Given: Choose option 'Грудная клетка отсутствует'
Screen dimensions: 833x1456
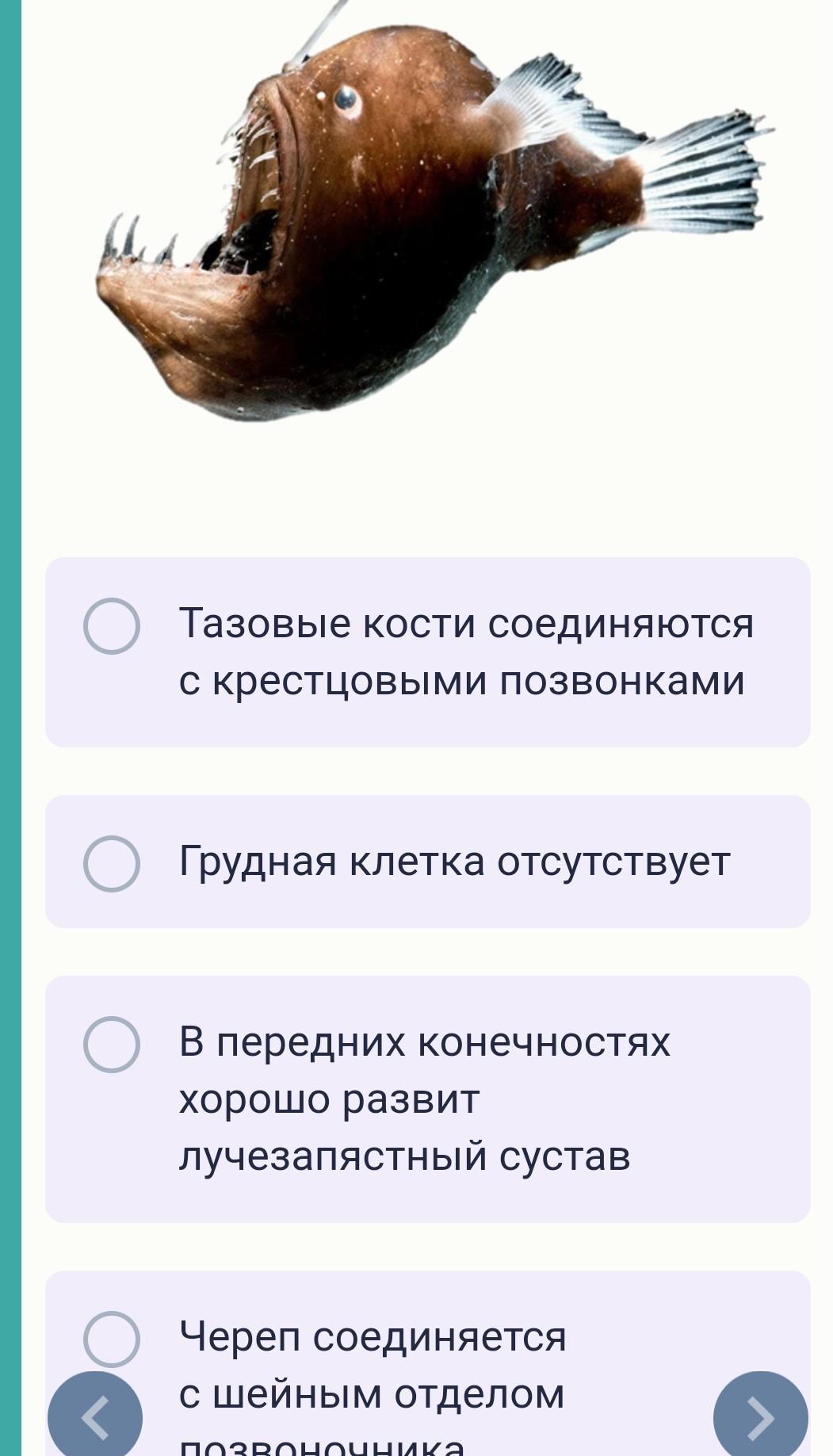Looking at the screenshot, I should coord(428,862).
